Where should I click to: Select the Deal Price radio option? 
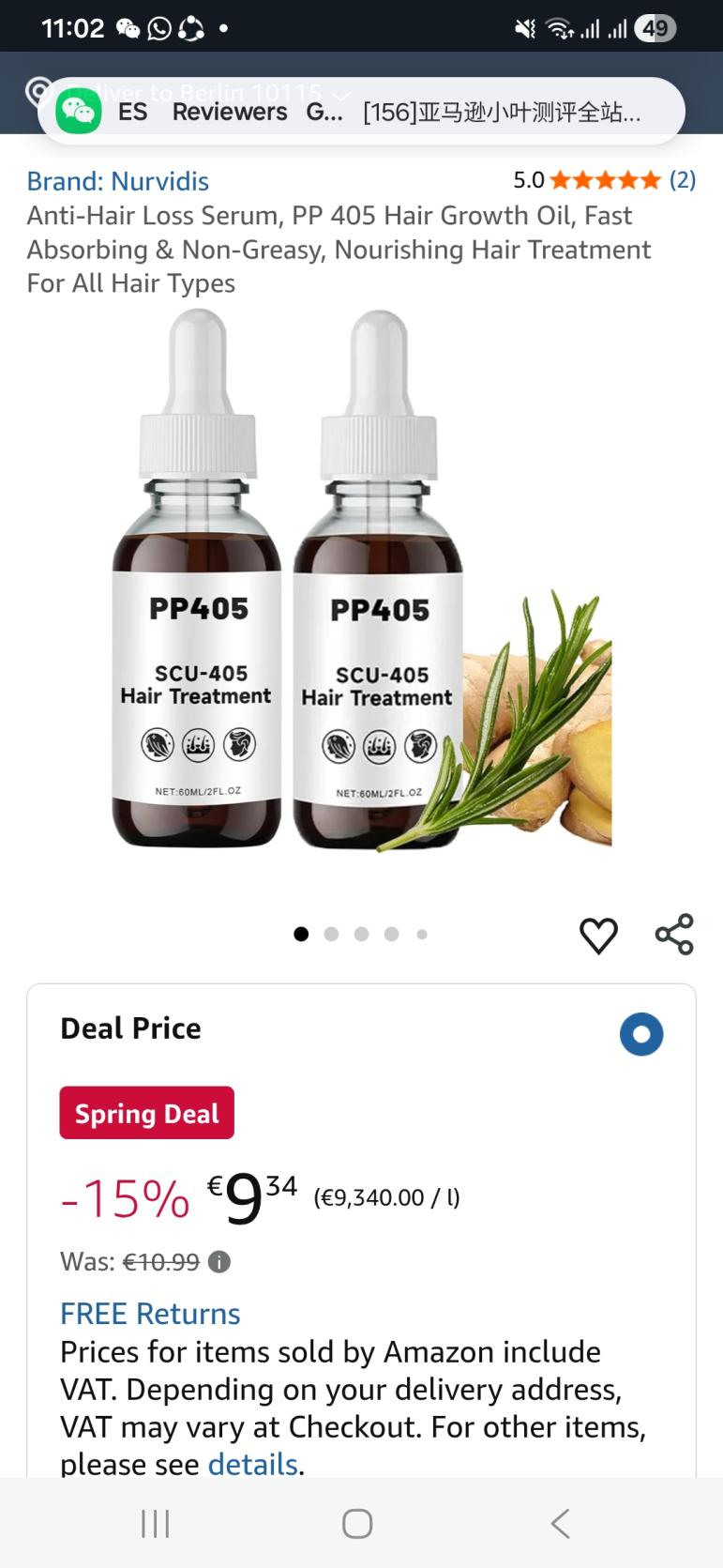[641, 1034]
